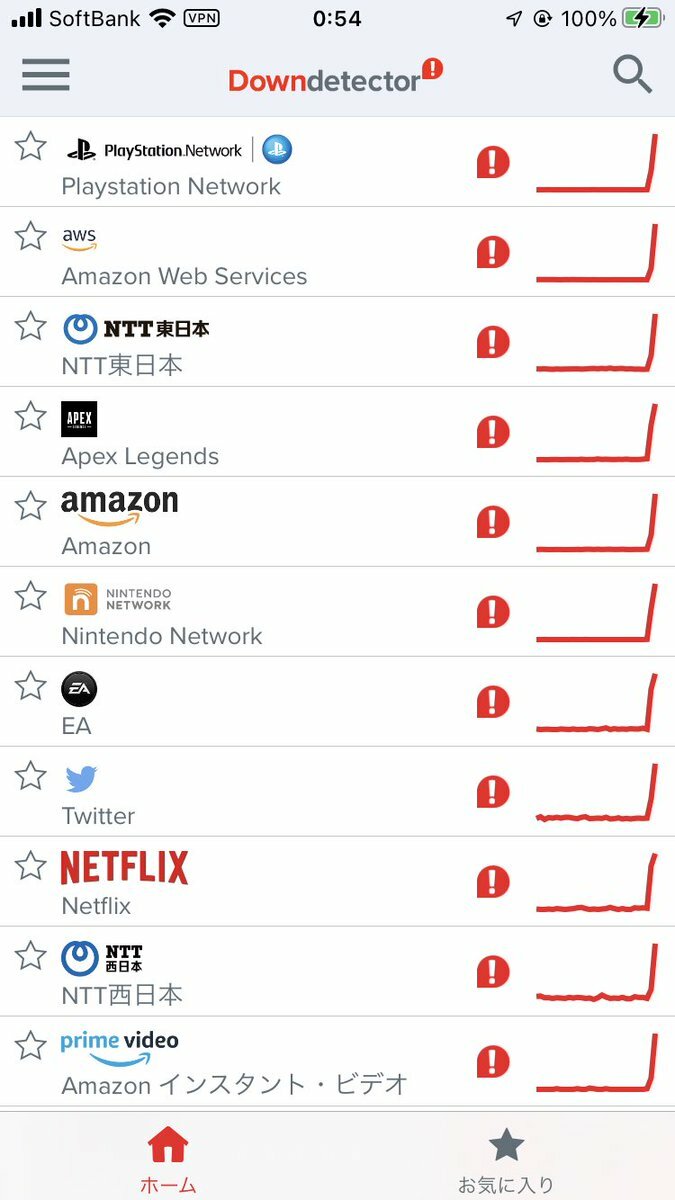Open the Playstation Network row
This screenshot has width=675, height=1200.
(x=337, y=162)
